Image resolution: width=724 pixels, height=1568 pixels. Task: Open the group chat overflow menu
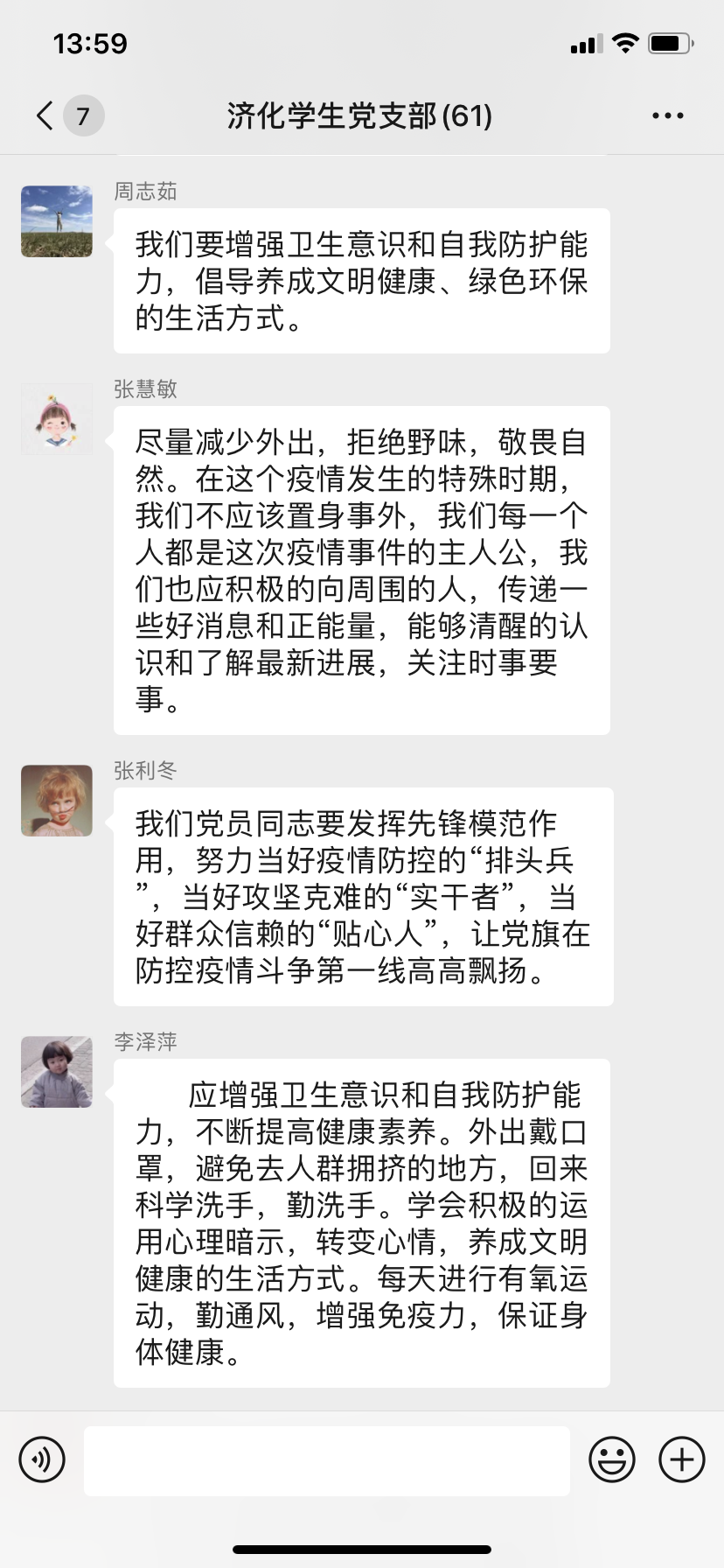tap(667, 115)
